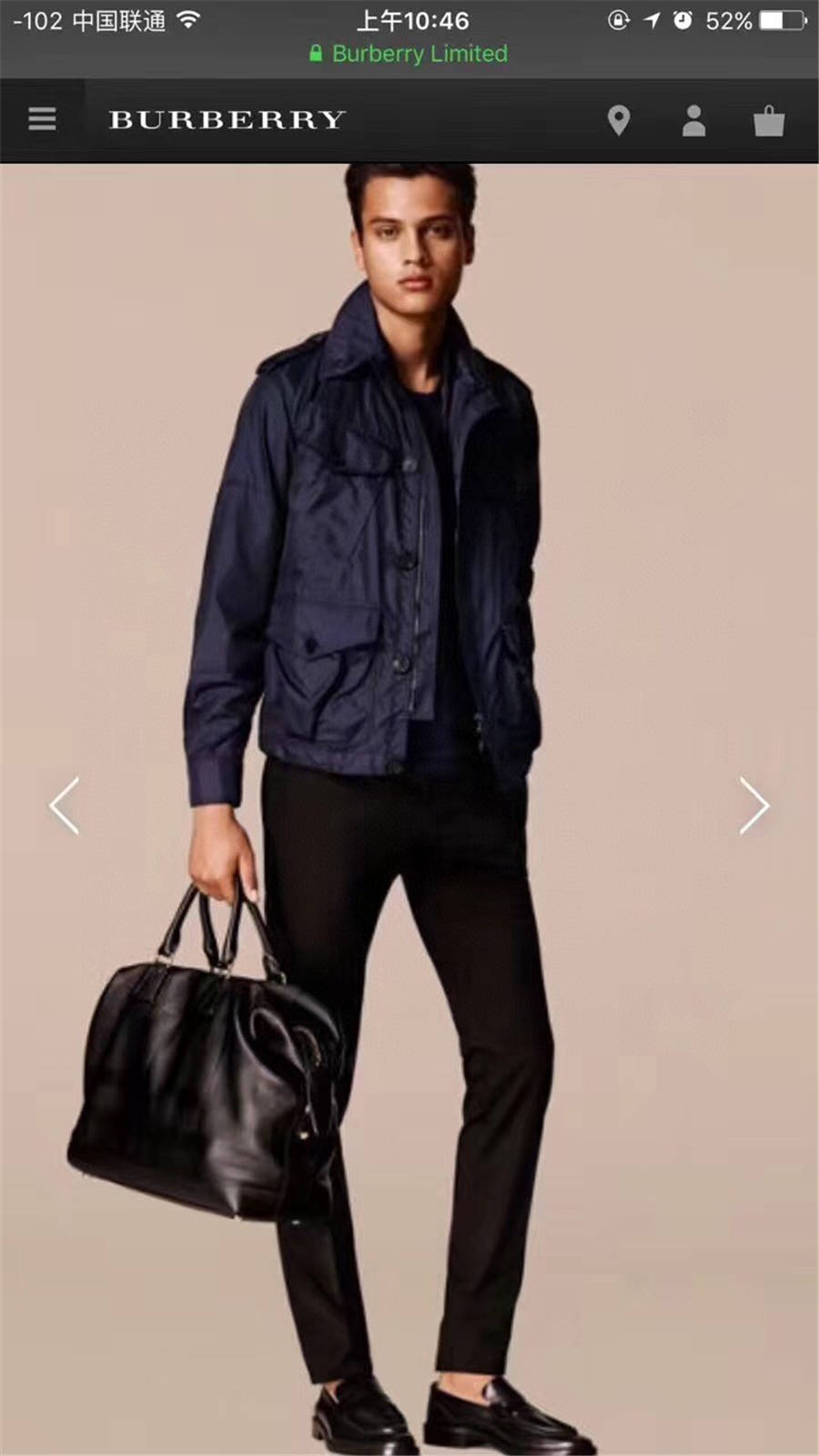Image resolution: width=819 pixels, height=1456 pixels.
Task: Tap the Burberry logo to go home
Action: tap(227, 120)
